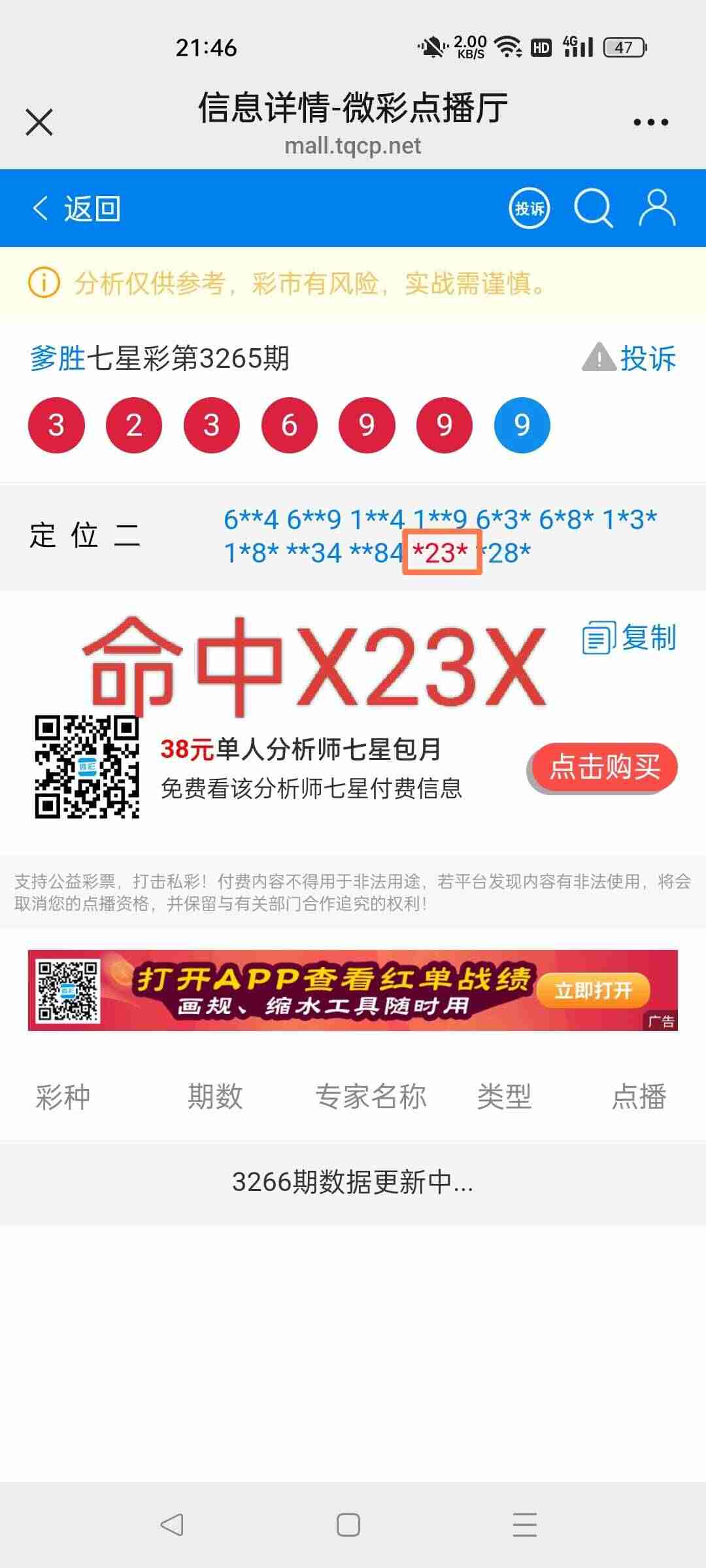Tap the QR code inside the ad banner
Screen dimensions: 706x1568
[67, 990]
